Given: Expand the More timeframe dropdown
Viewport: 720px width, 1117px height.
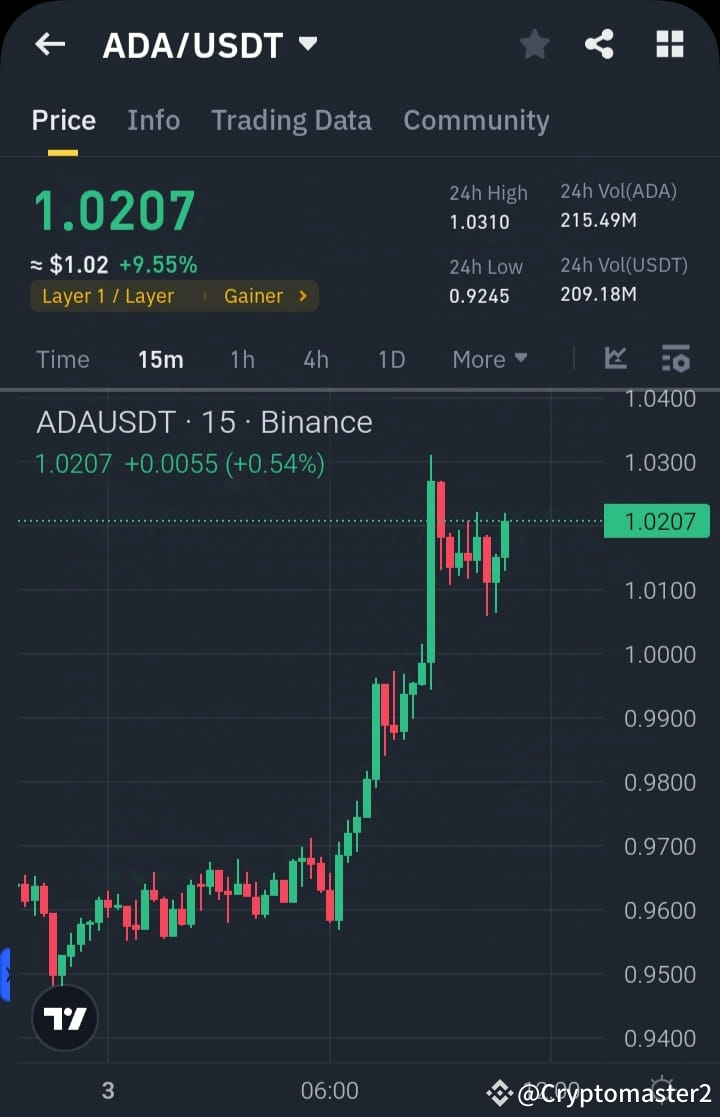Looking at the screenshot, I should click(x=489, y=359).
